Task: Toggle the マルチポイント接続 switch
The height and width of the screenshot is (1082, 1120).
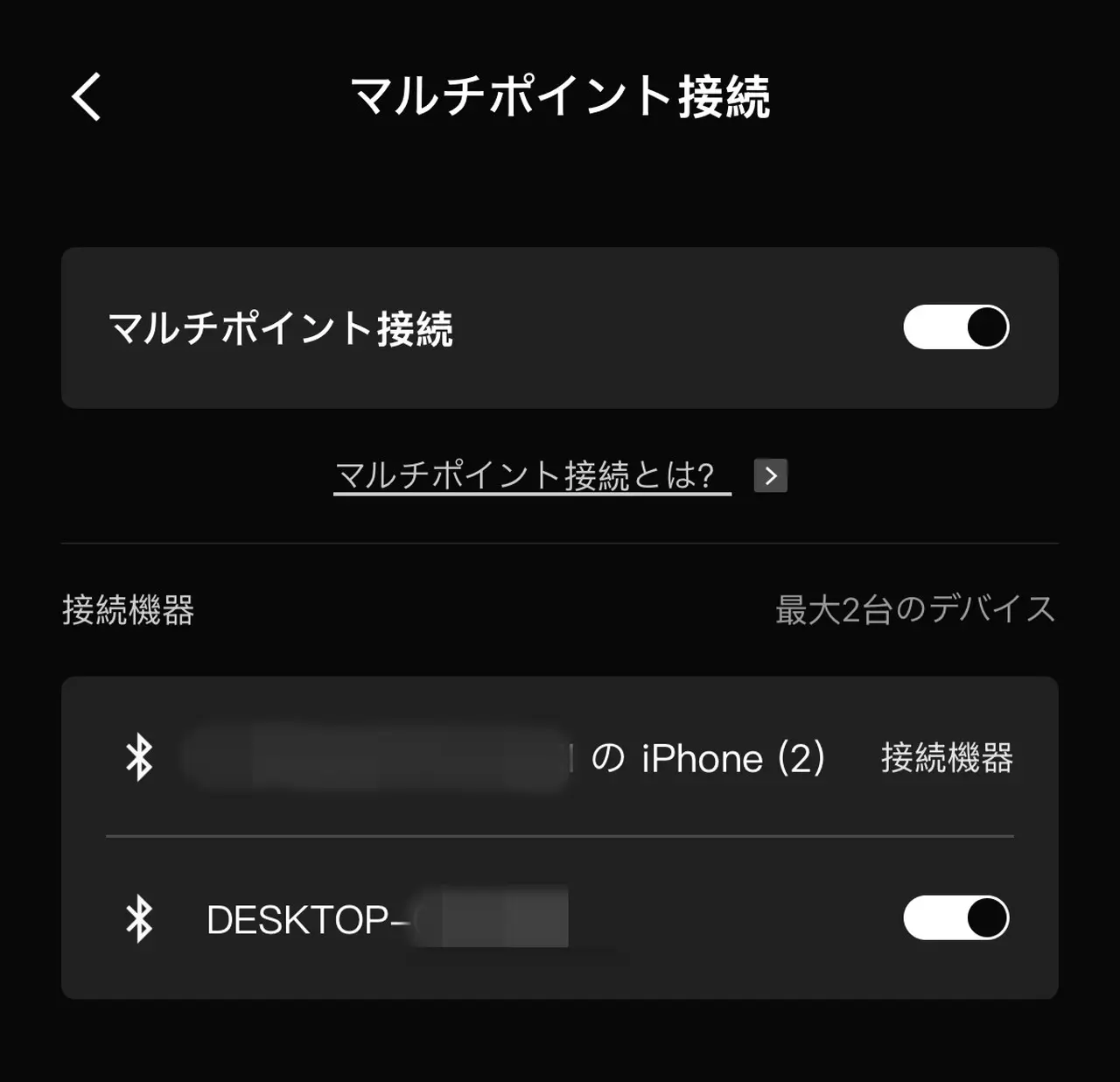Action: coord(955,327)
